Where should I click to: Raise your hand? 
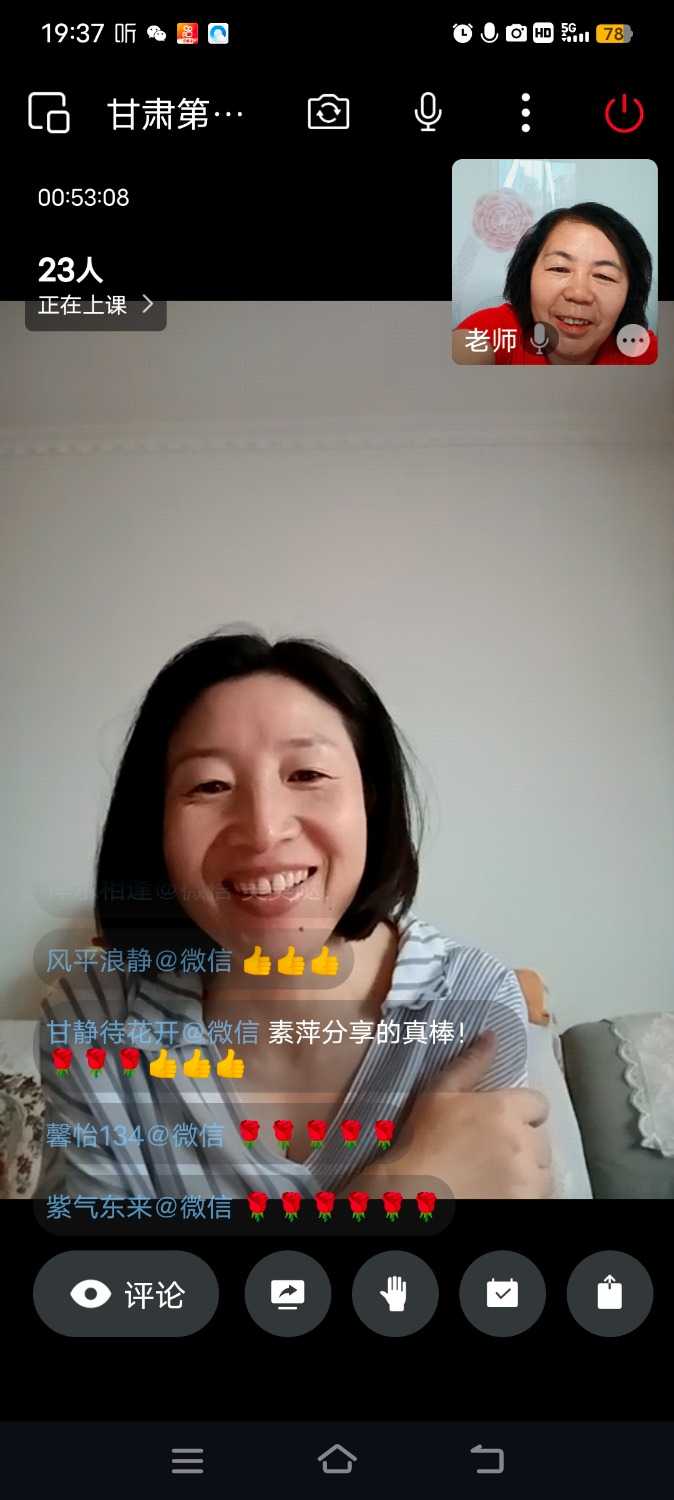pos(395,1294)
